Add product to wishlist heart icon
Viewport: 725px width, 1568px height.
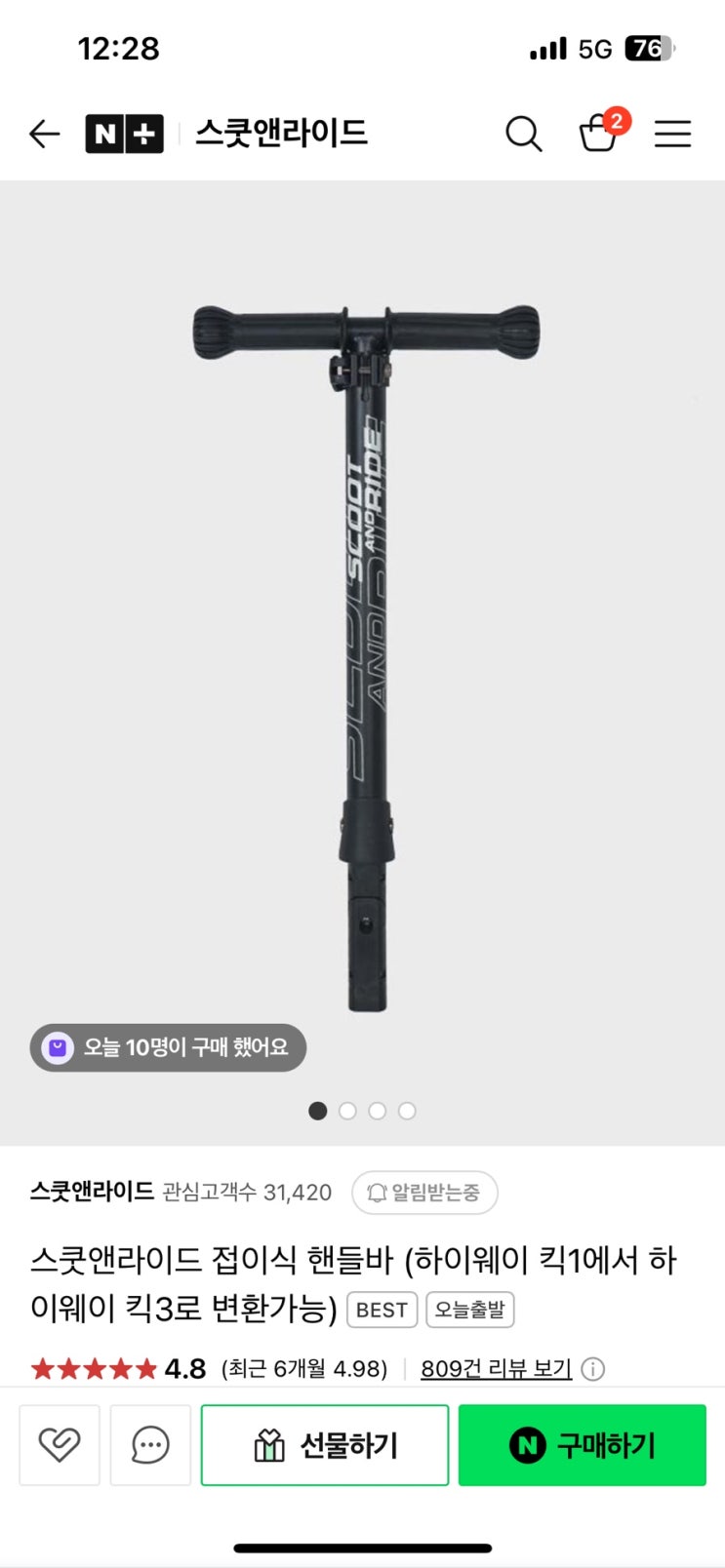coord(60,1444)
